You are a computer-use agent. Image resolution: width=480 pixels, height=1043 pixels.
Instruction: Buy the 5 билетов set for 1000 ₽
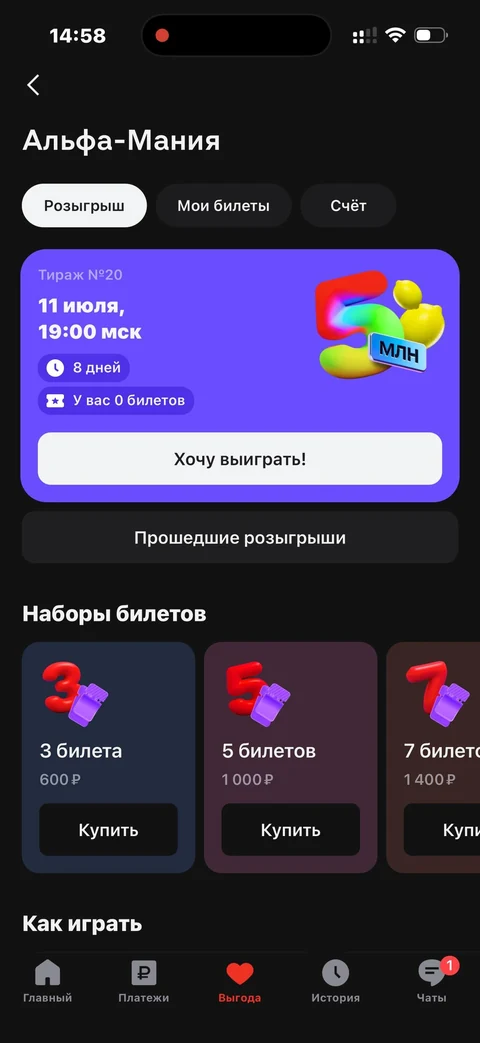(291, 830)
